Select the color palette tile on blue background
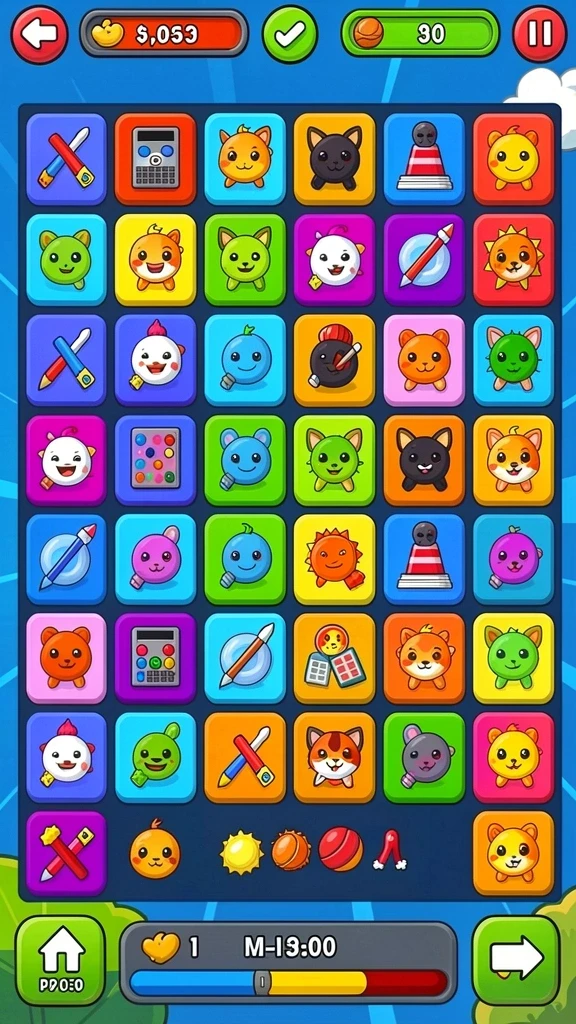 pos(155,460)
